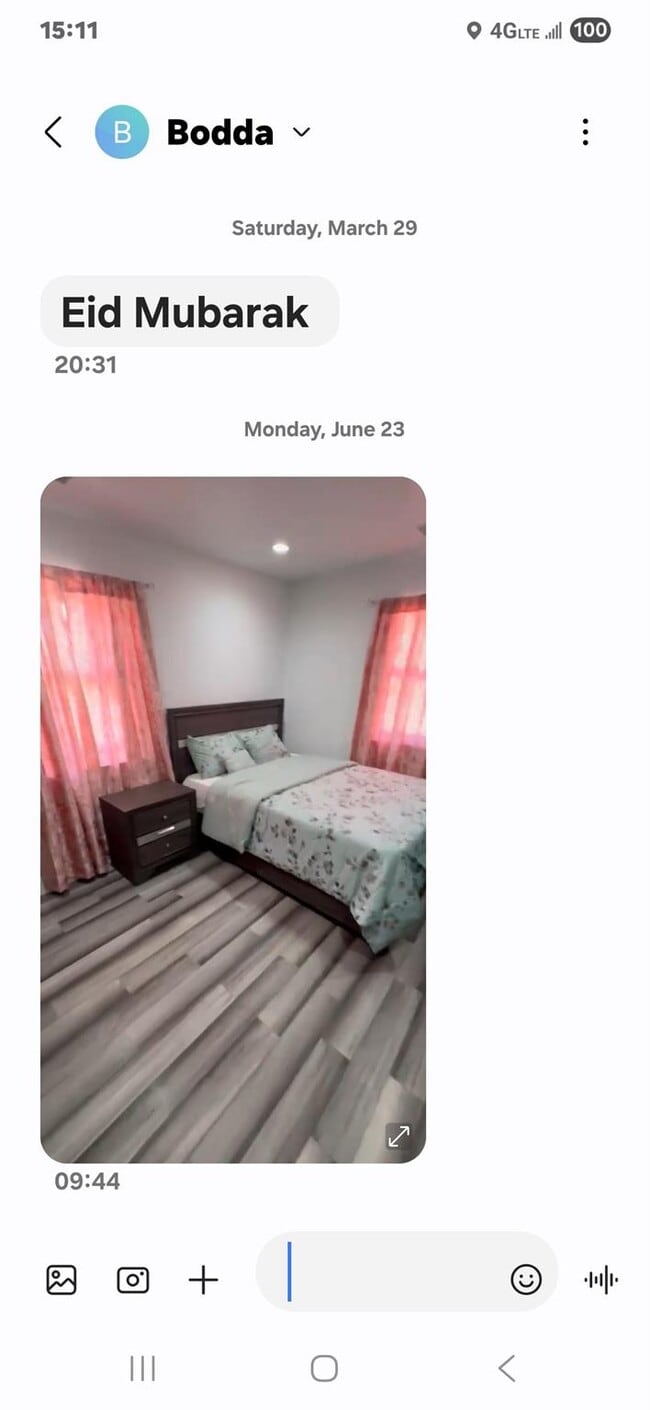650x1410 pixels.
Task: Expand Bodda contact details dropdown
Action: point(301,133)
